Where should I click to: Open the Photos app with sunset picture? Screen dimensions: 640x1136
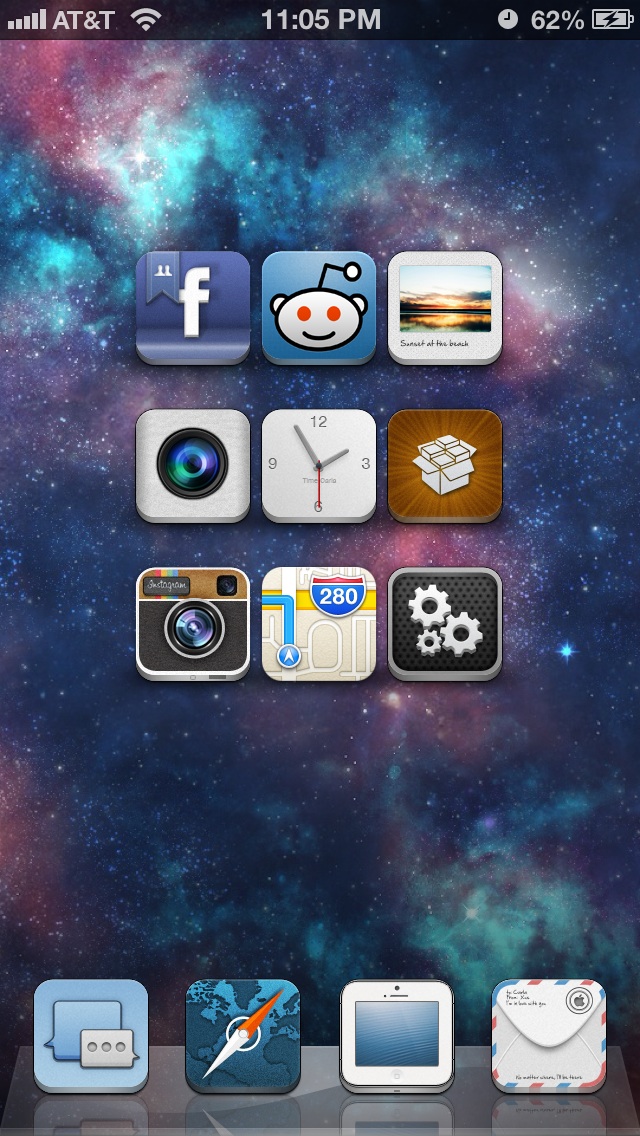pyautogui.click(x=445, y=307)
